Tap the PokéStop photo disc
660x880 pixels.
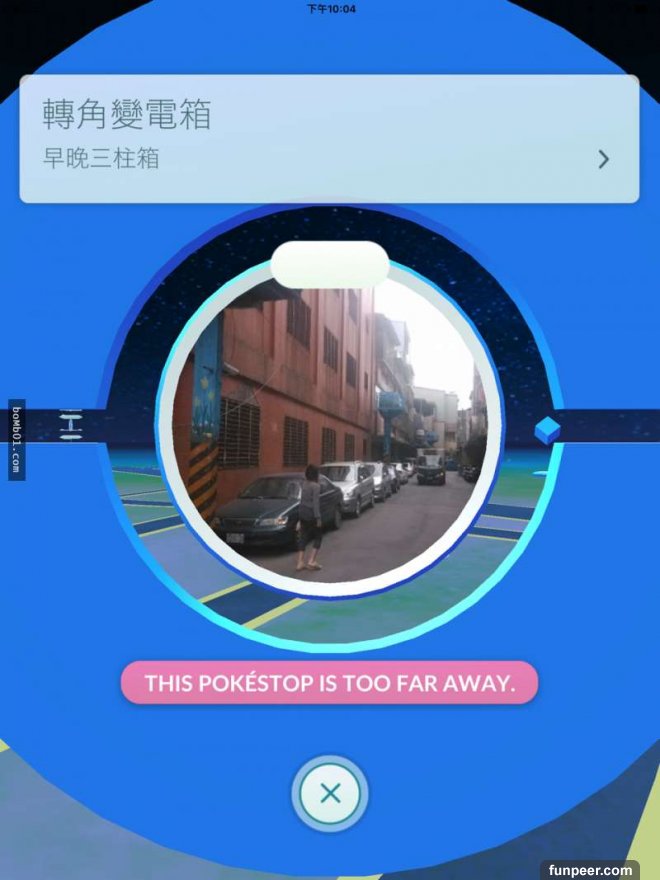(x=329, y=432)
